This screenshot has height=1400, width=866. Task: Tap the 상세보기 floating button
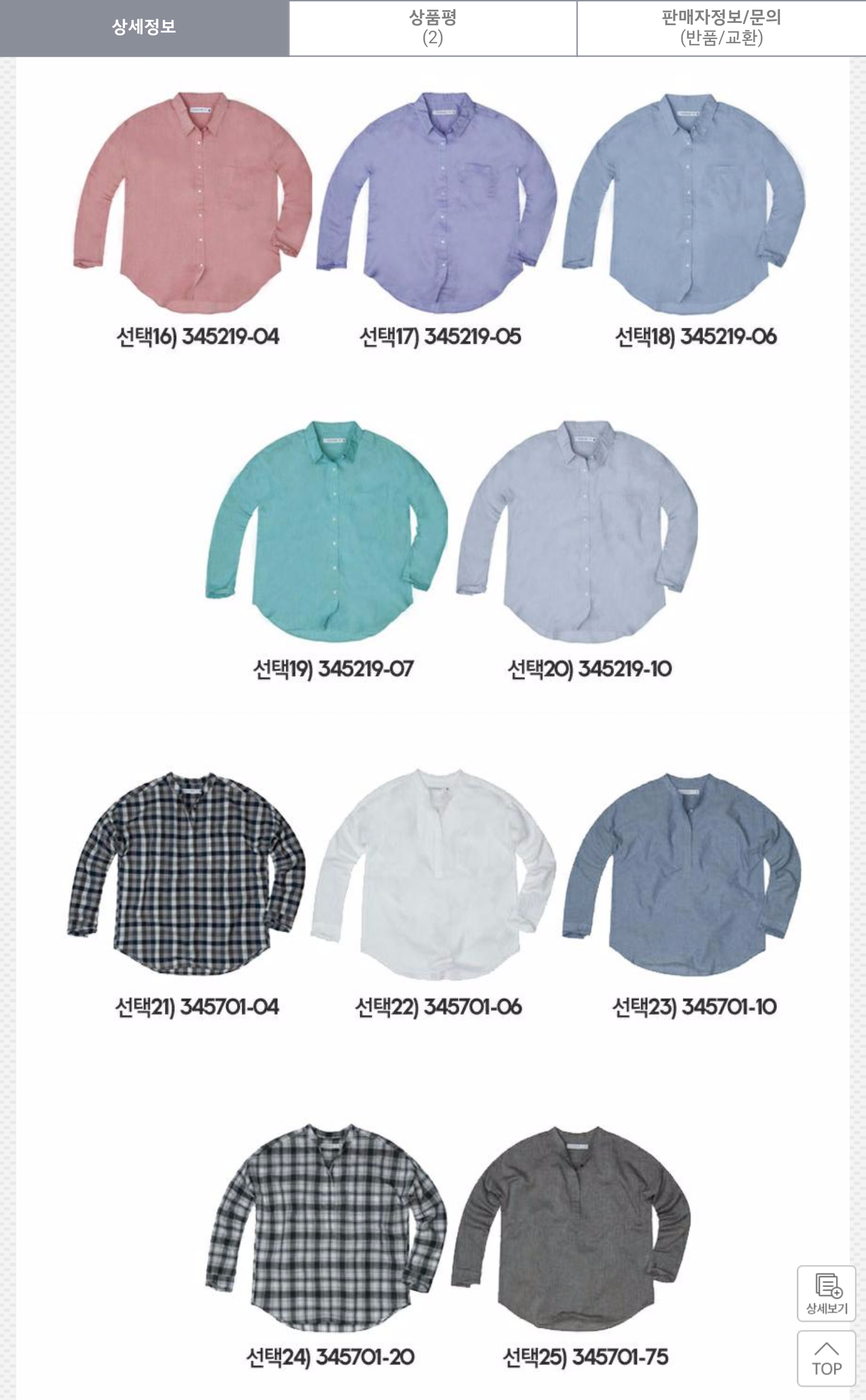pyautogui.click(x=826, y=1293)
